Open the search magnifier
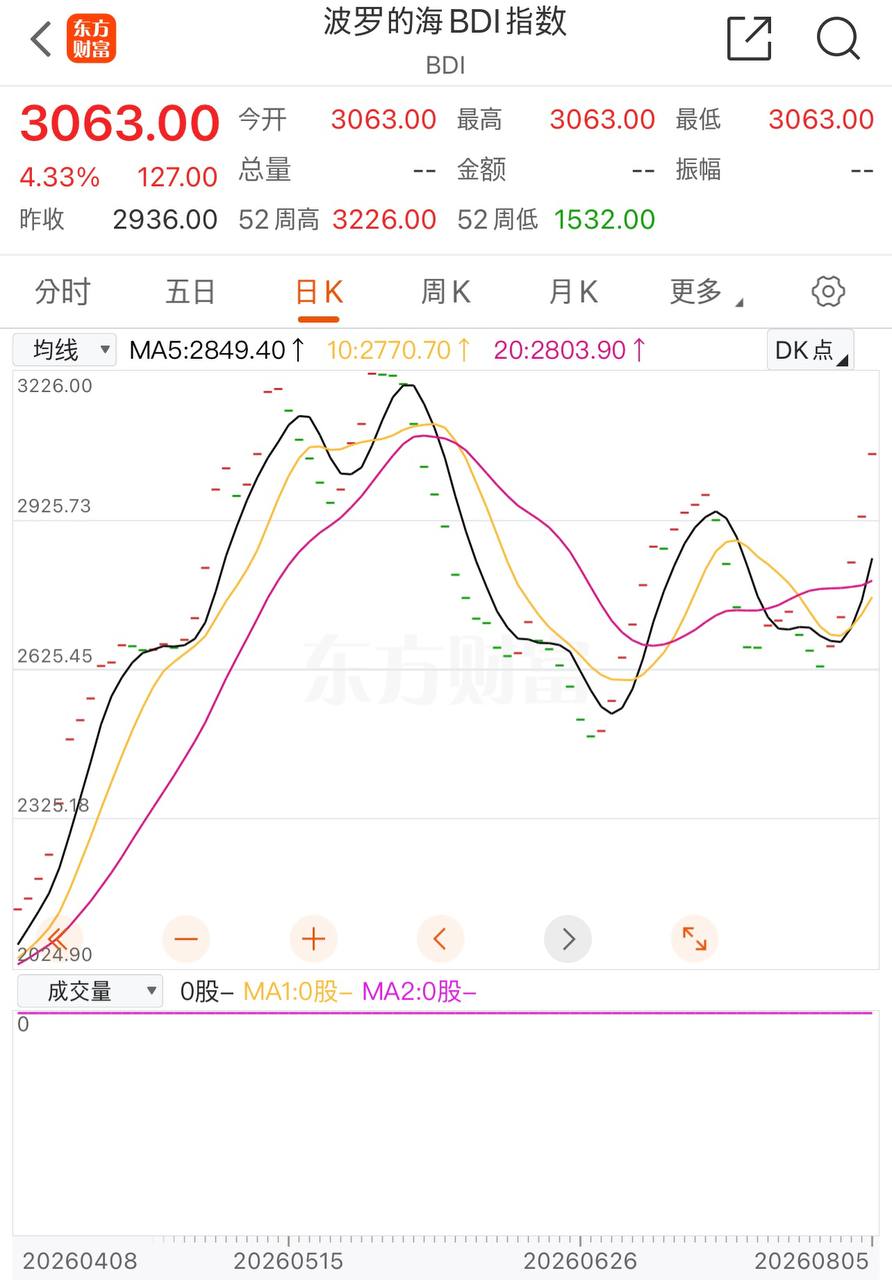This screenshot has width=892, height=1280. pyautogui.click(x=838, y=39)
